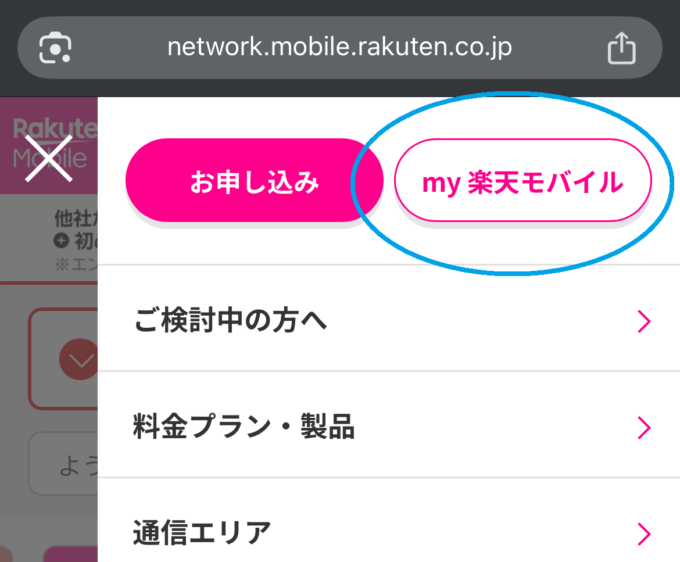Screen dimensions: 680x562
Task: Close the menu with the X icon
Action: tap(48, 160)
